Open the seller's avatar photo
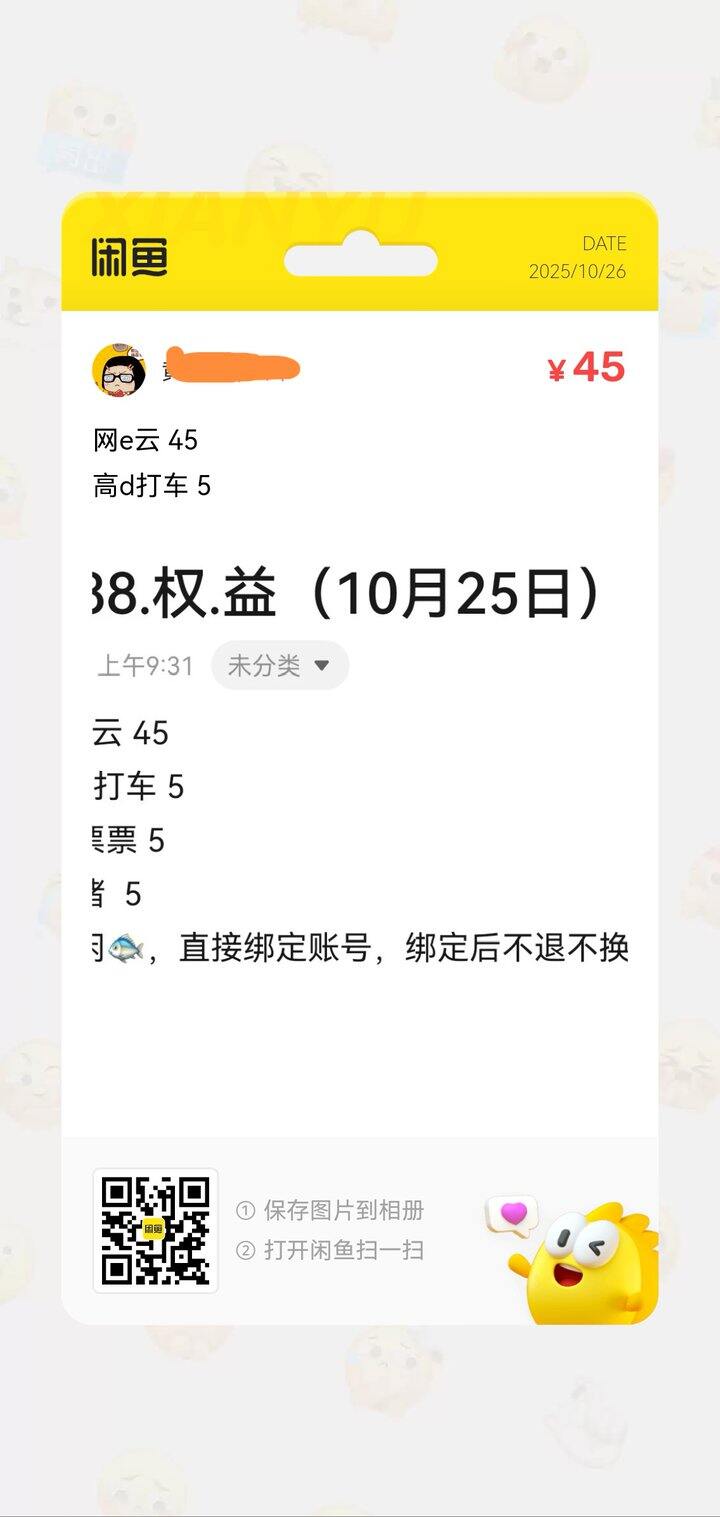720x1517 pixels. click(x=117, y=368)
